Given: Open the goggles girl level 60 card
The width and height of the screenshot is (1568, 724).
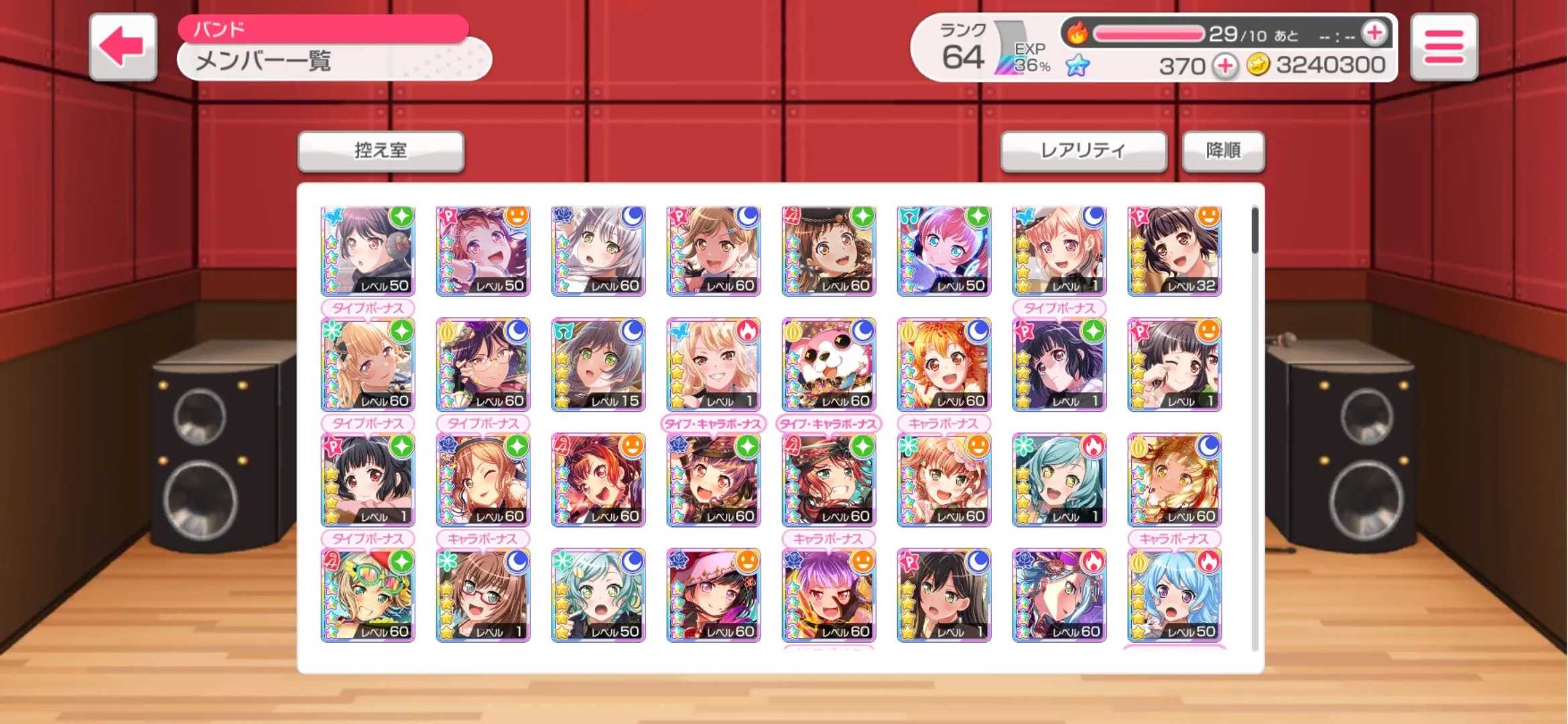Looking at the screenshot, I should coord(367,595).
